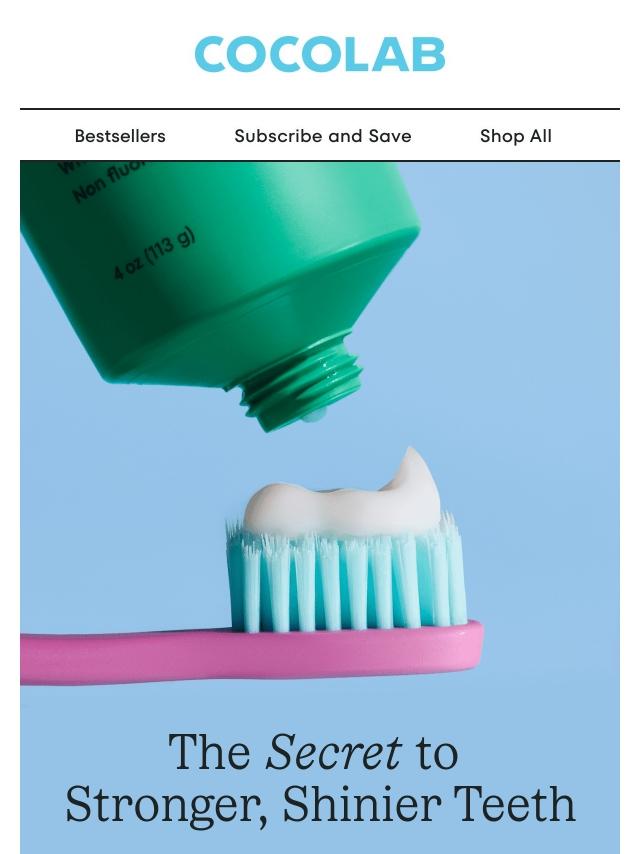The image size is (640, 854).
Task: Open the Shop All link
Action: (x=515, y=136)
